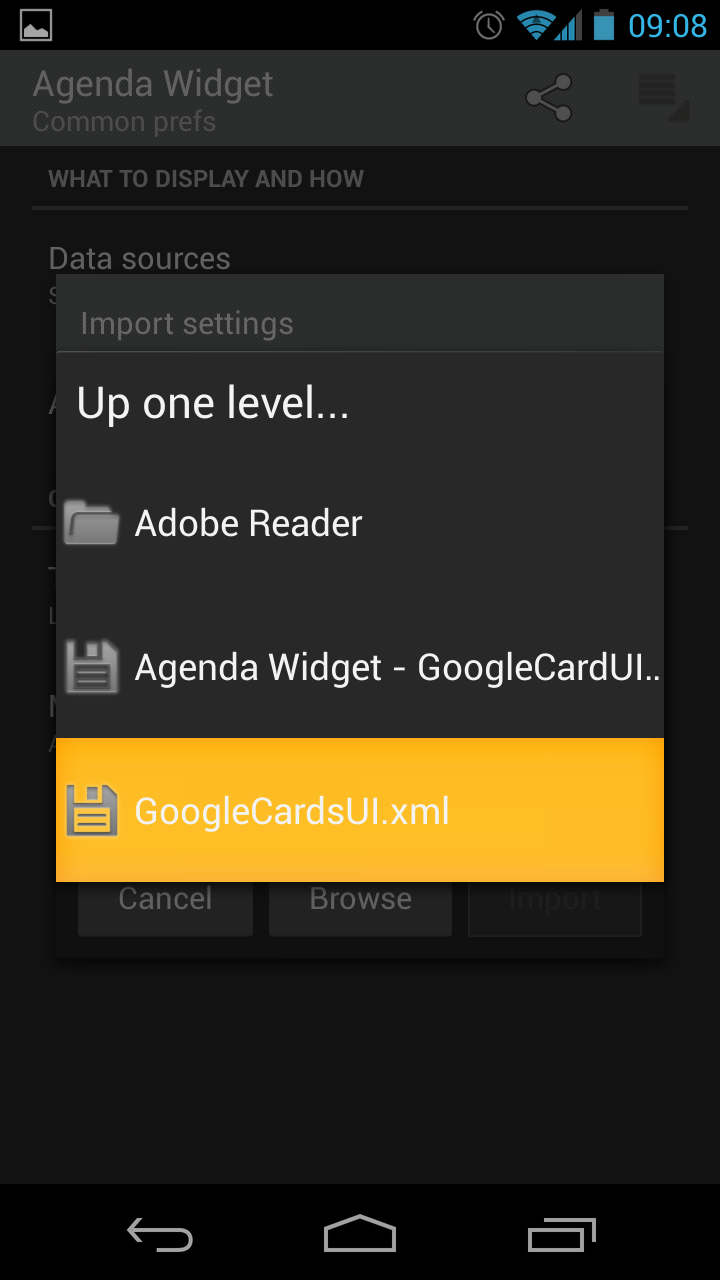This screenshot has height=1280, width=720.
Task: Go up one level in file browser
Action: tap(360, 402)
